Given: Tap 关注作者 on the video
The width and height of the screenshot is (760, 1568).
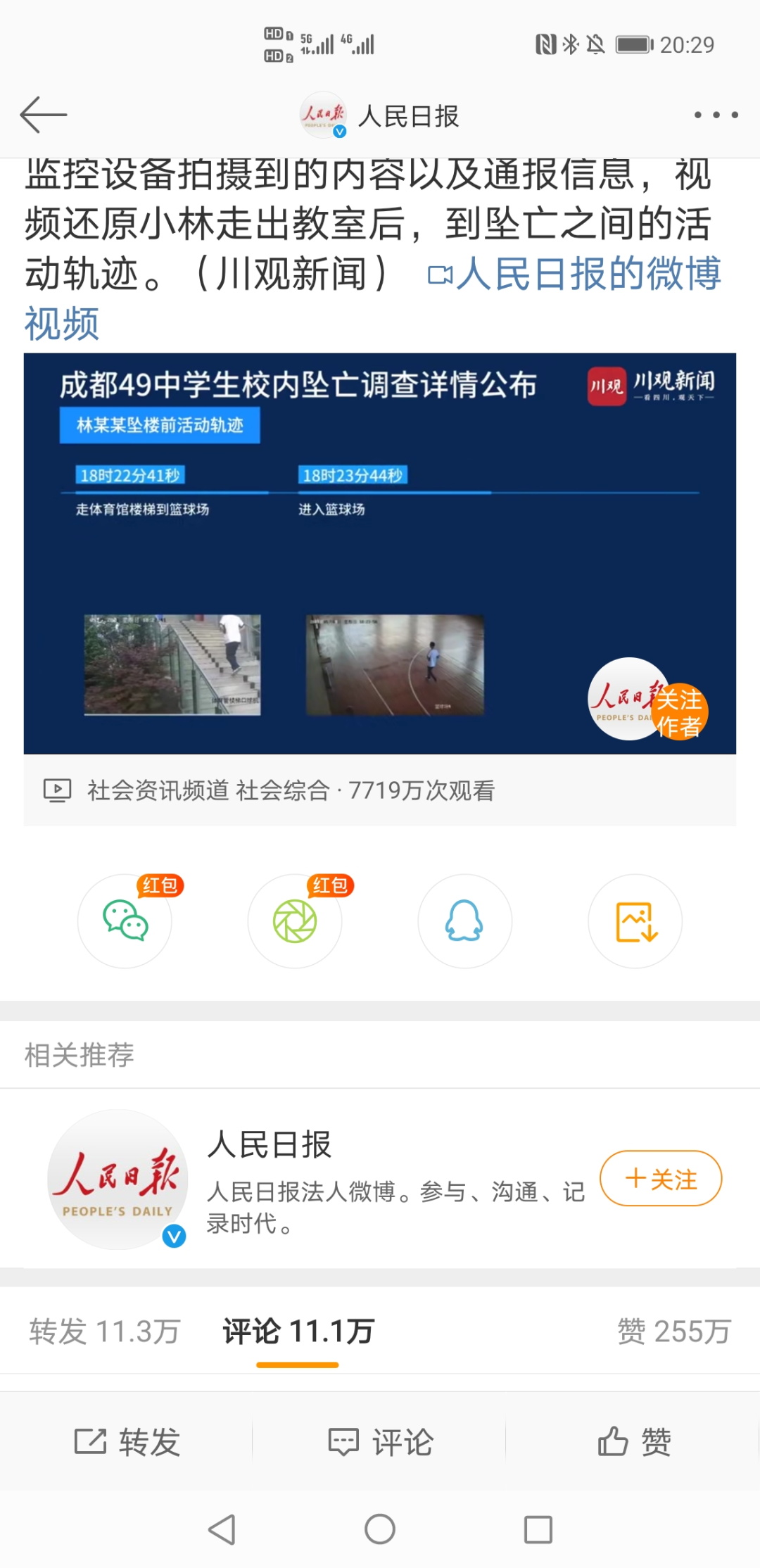Looking at the screenshot, I should pyautogui.click(x=678, y=712).
